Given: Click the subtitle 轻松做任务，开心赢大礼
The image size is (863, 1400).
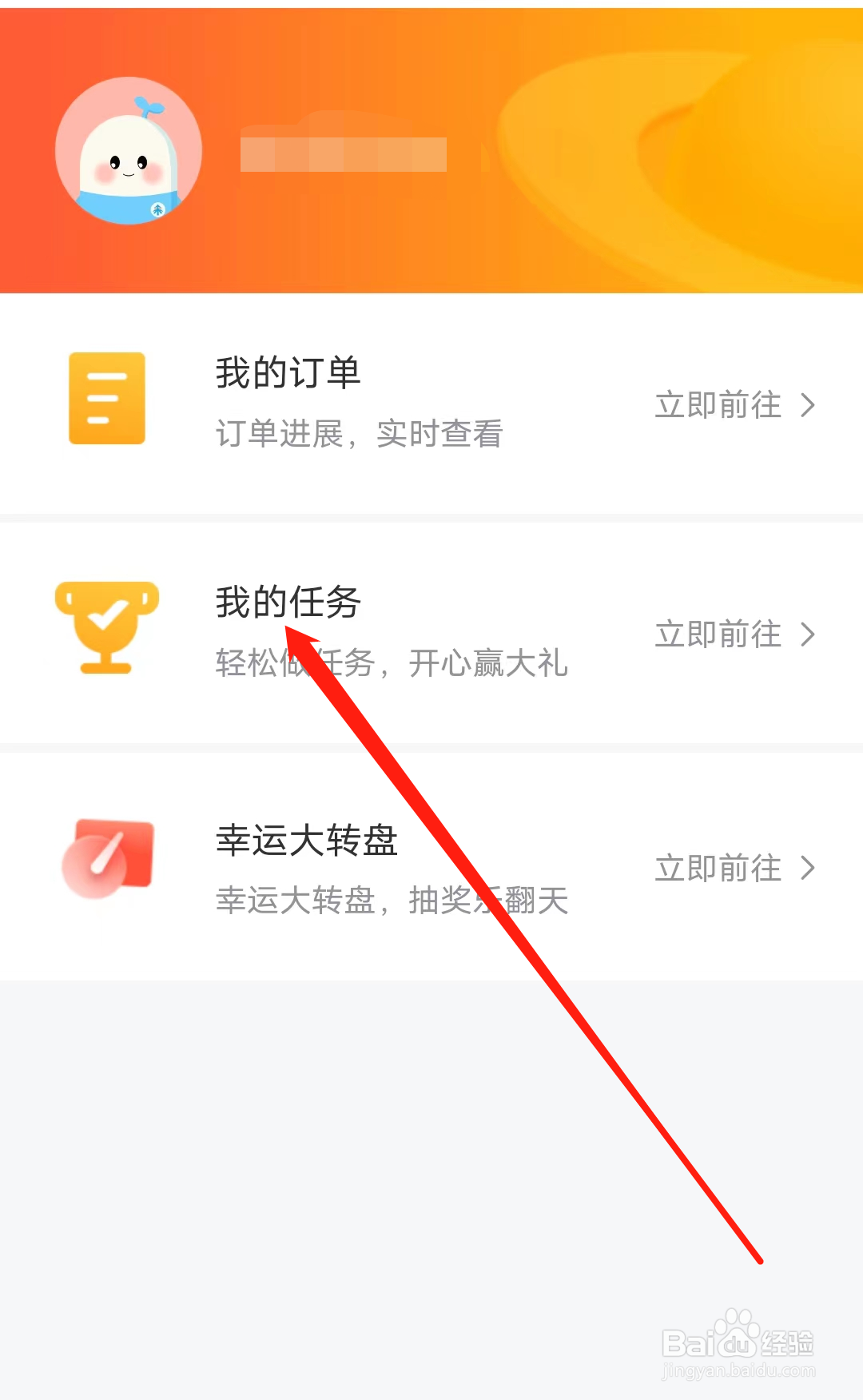Looking at the screenshot, I should pos(392,663).
